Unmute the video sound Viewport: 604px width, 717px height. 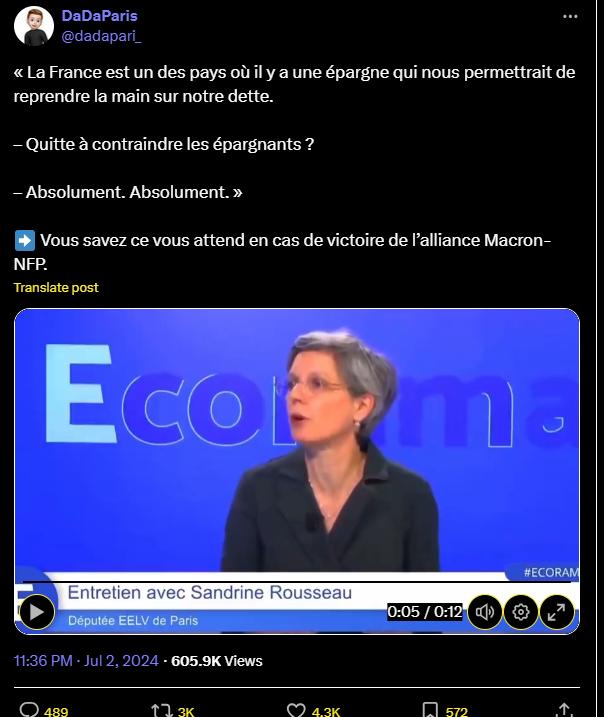coord(484,611)
